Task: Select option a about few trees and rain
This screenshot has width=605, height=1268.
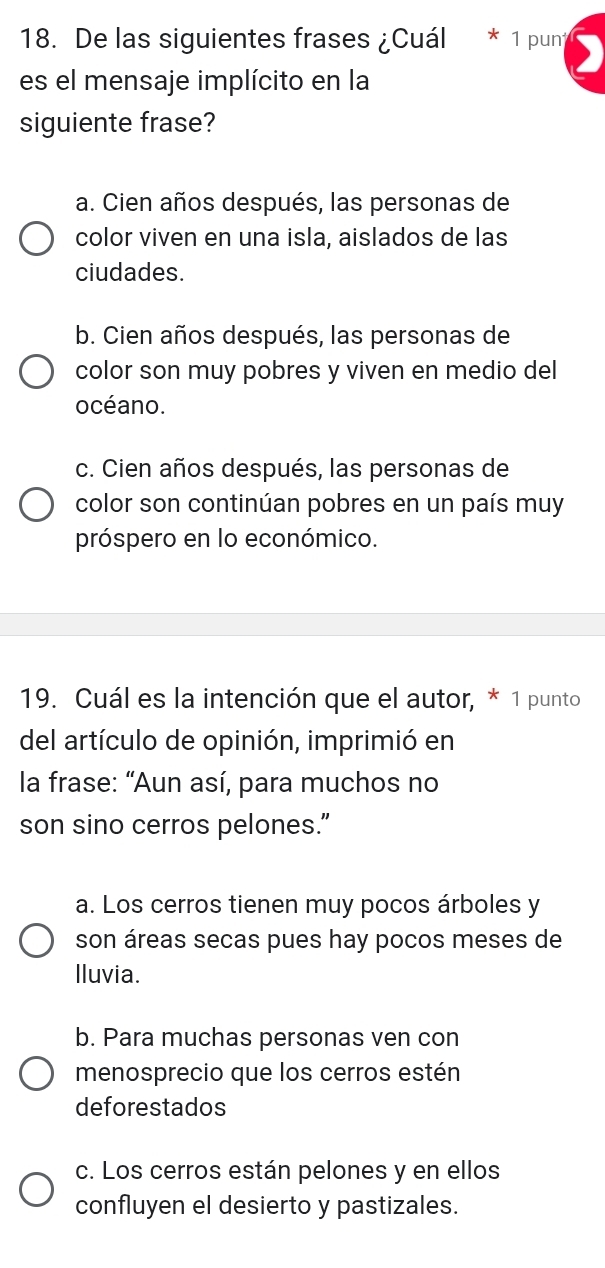Action: pyautogui.click(x=38, y=941)
